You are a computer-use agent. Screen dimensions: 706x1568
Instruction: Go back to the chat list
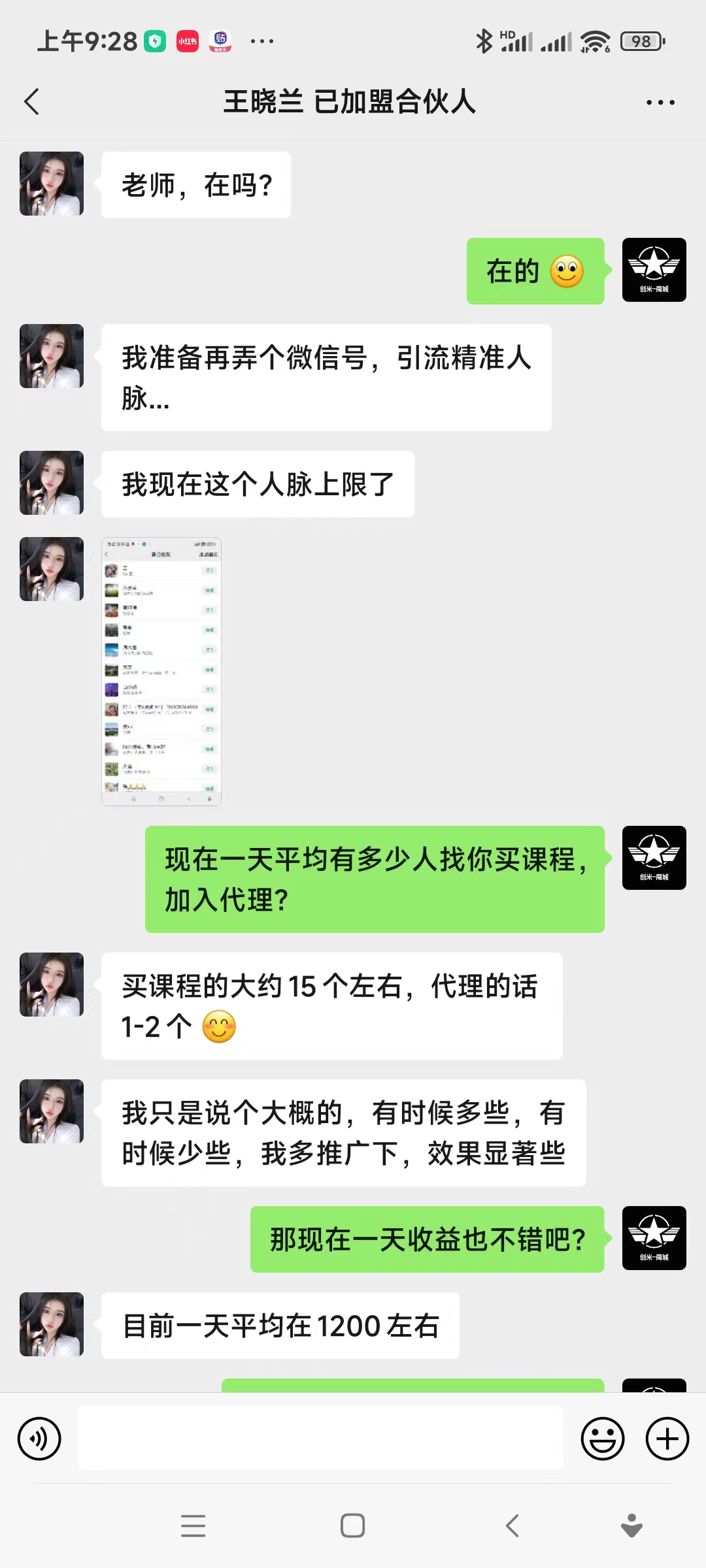(31, 102)
